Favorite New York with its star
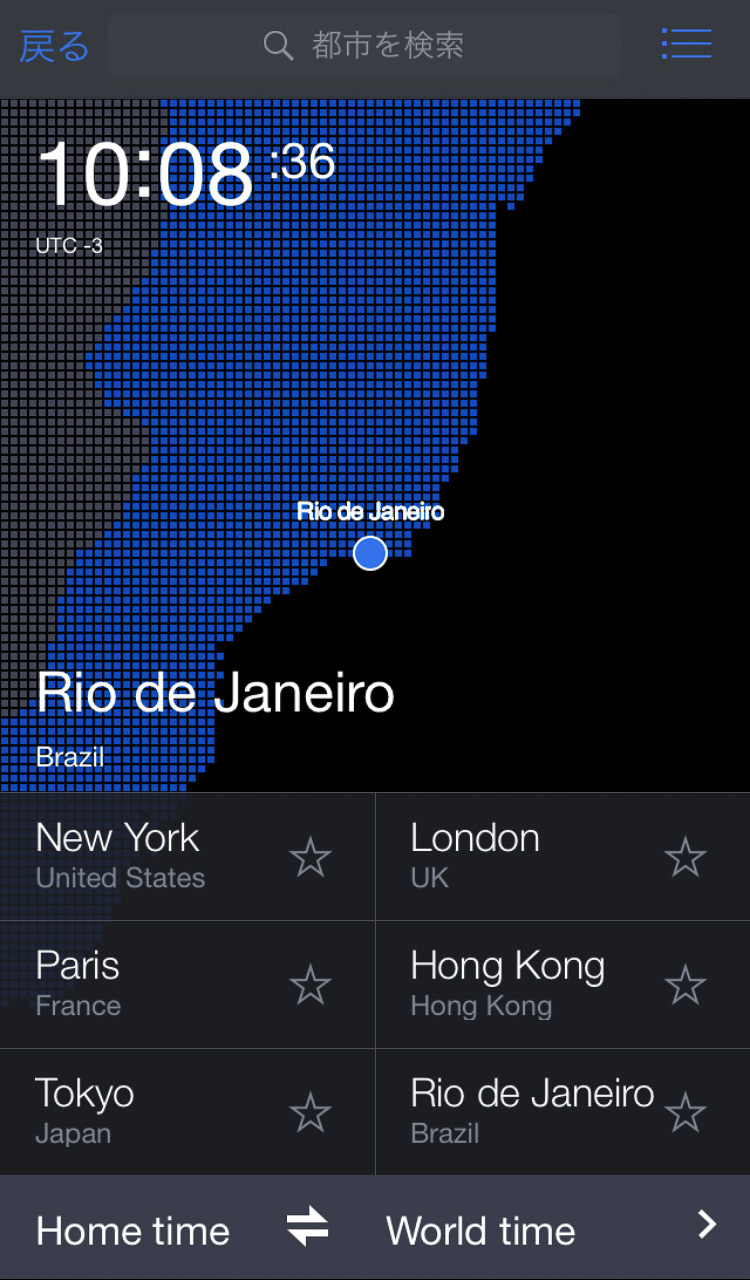This screenshot has width=750, height=1280. click(310, 857)
